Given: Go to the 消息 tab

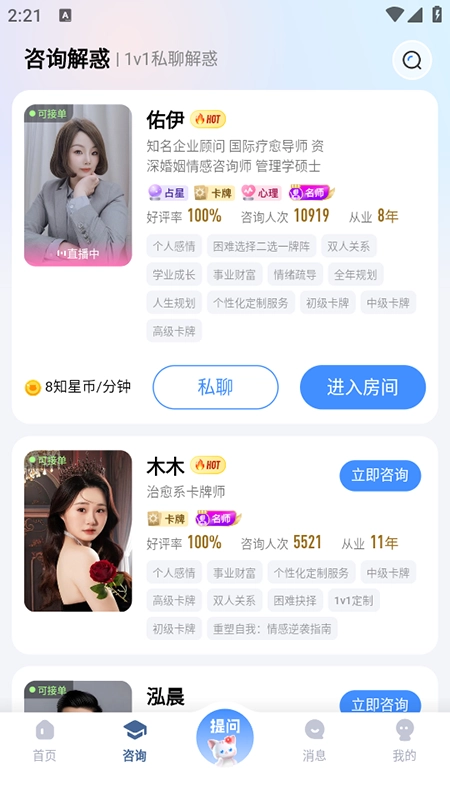Looking at the screenshot, I should [314, 741].
